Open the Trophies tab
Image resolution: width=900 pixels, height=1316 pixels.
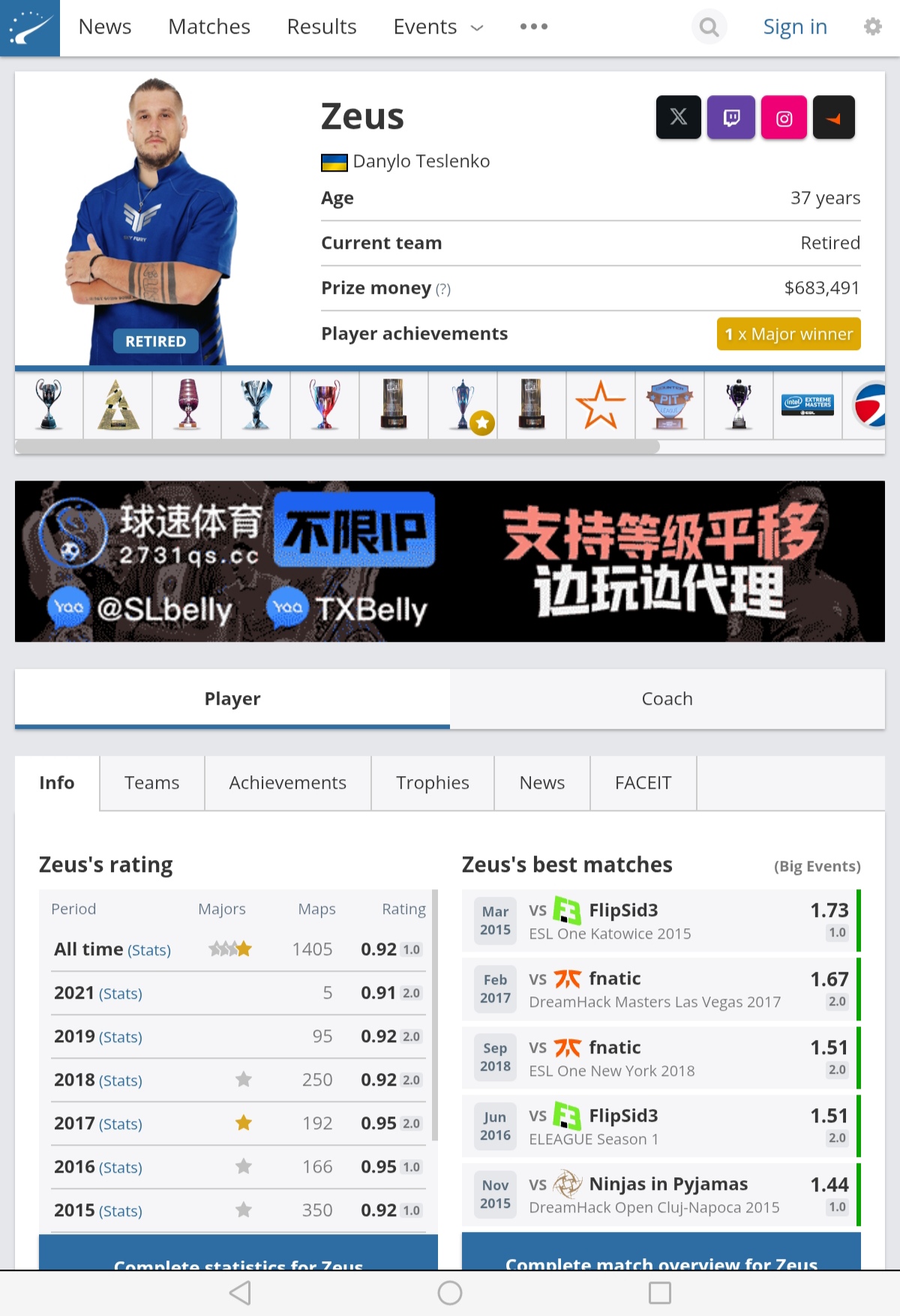[x=432, y=783]
